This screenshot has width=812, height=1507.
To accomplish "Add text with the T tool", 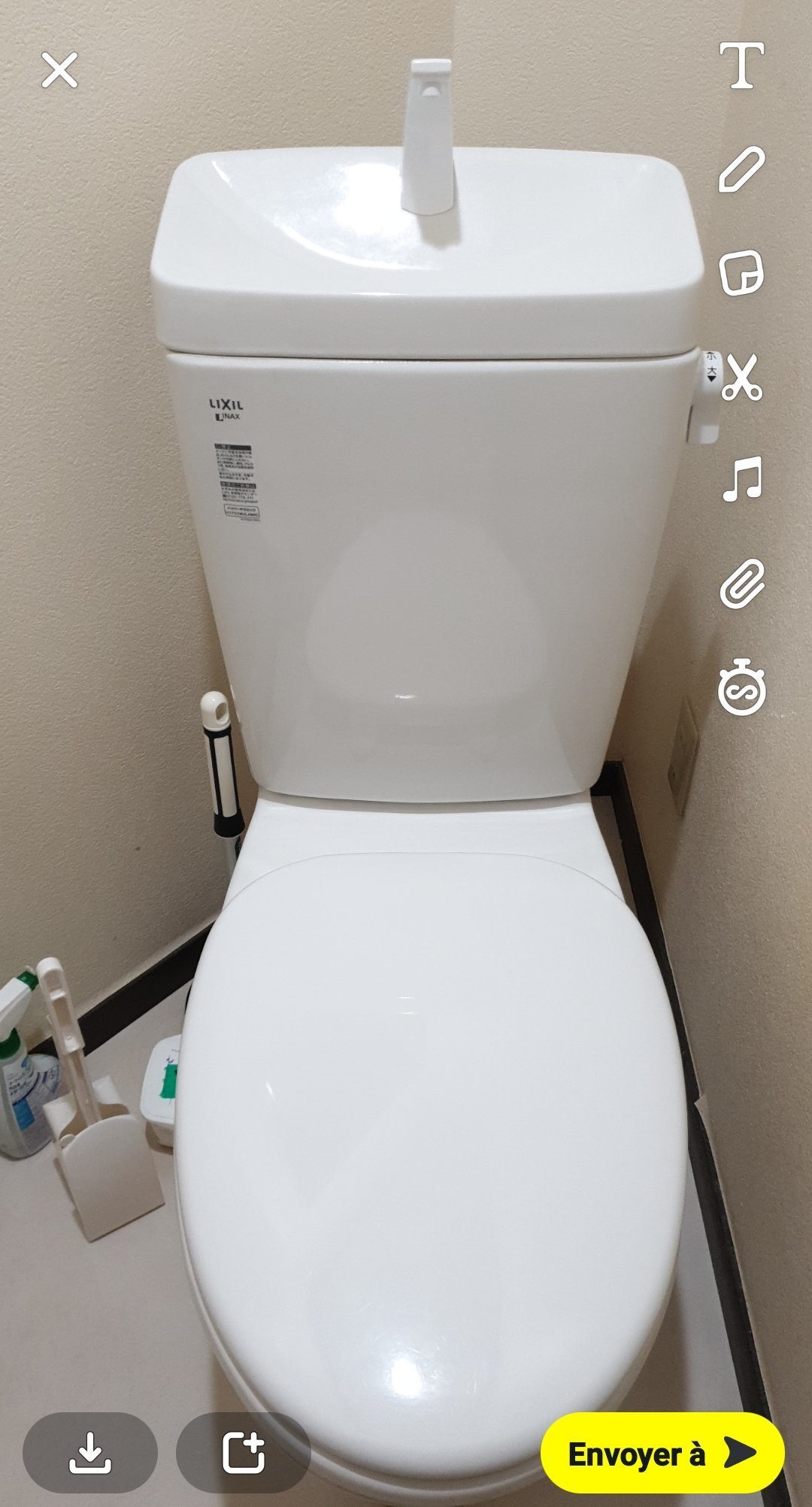I will 742,65.
